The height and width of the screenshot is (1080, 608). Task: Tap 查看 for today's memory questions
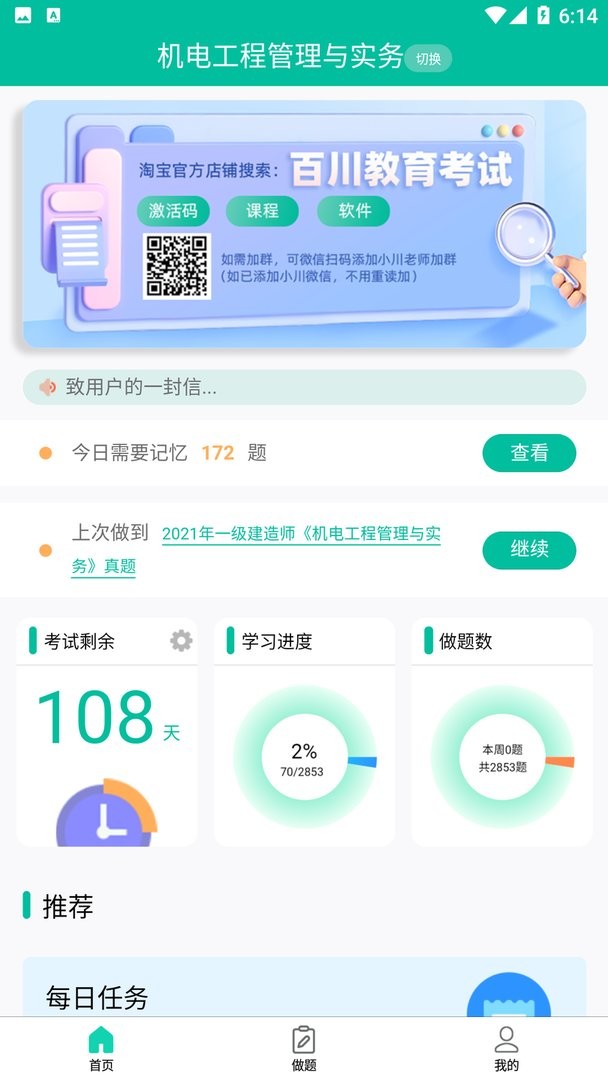(529, 453)
